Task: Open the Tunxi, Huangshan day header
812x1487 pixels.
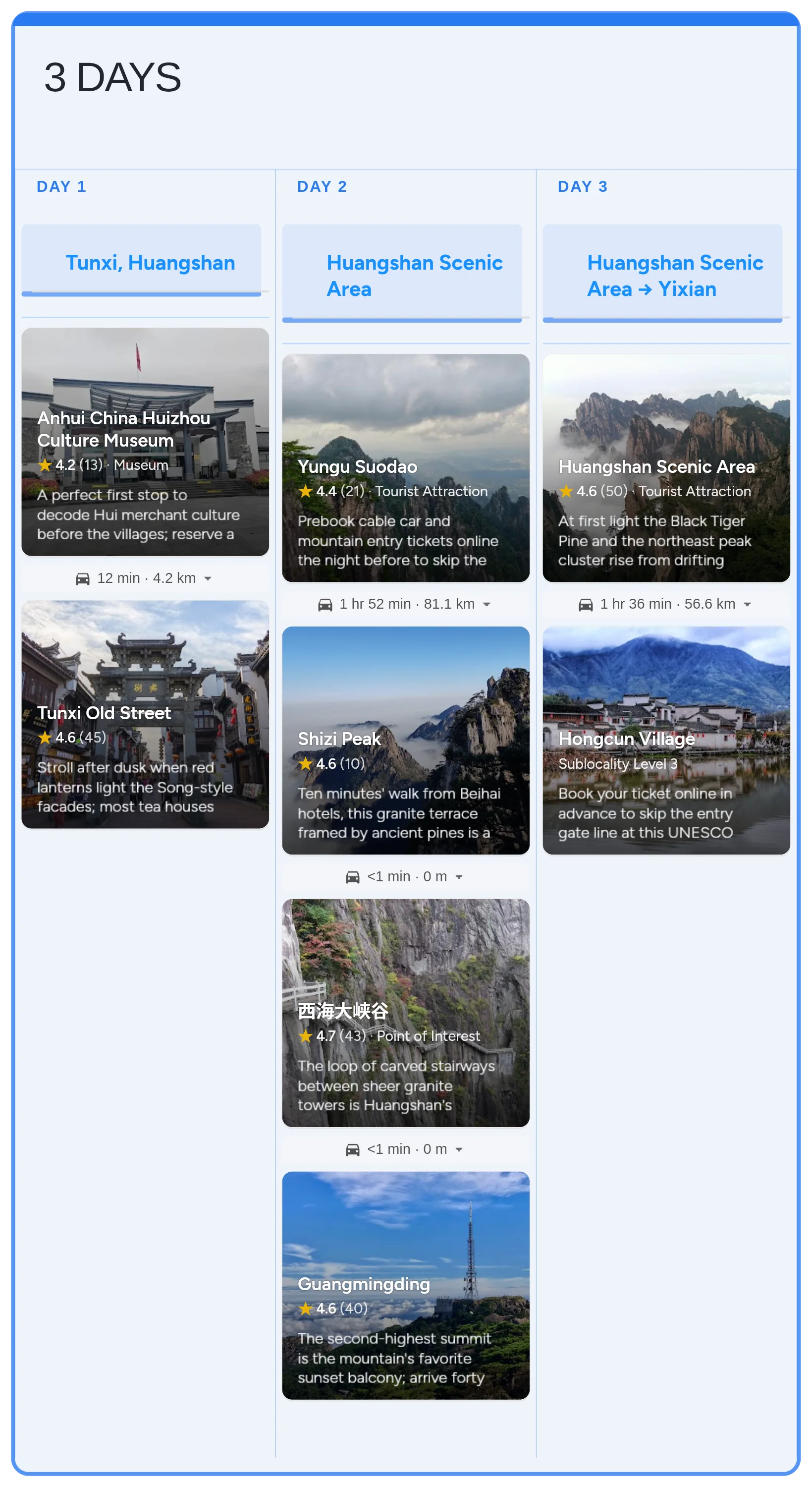Action: coord(141,261)
